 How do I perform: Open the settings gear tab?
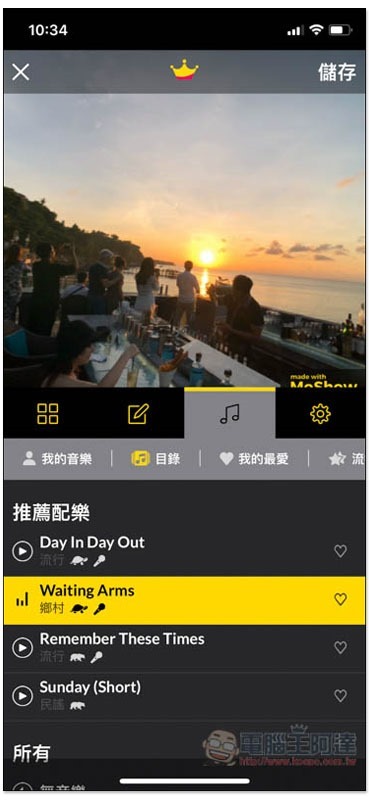[x=321, y=414]
